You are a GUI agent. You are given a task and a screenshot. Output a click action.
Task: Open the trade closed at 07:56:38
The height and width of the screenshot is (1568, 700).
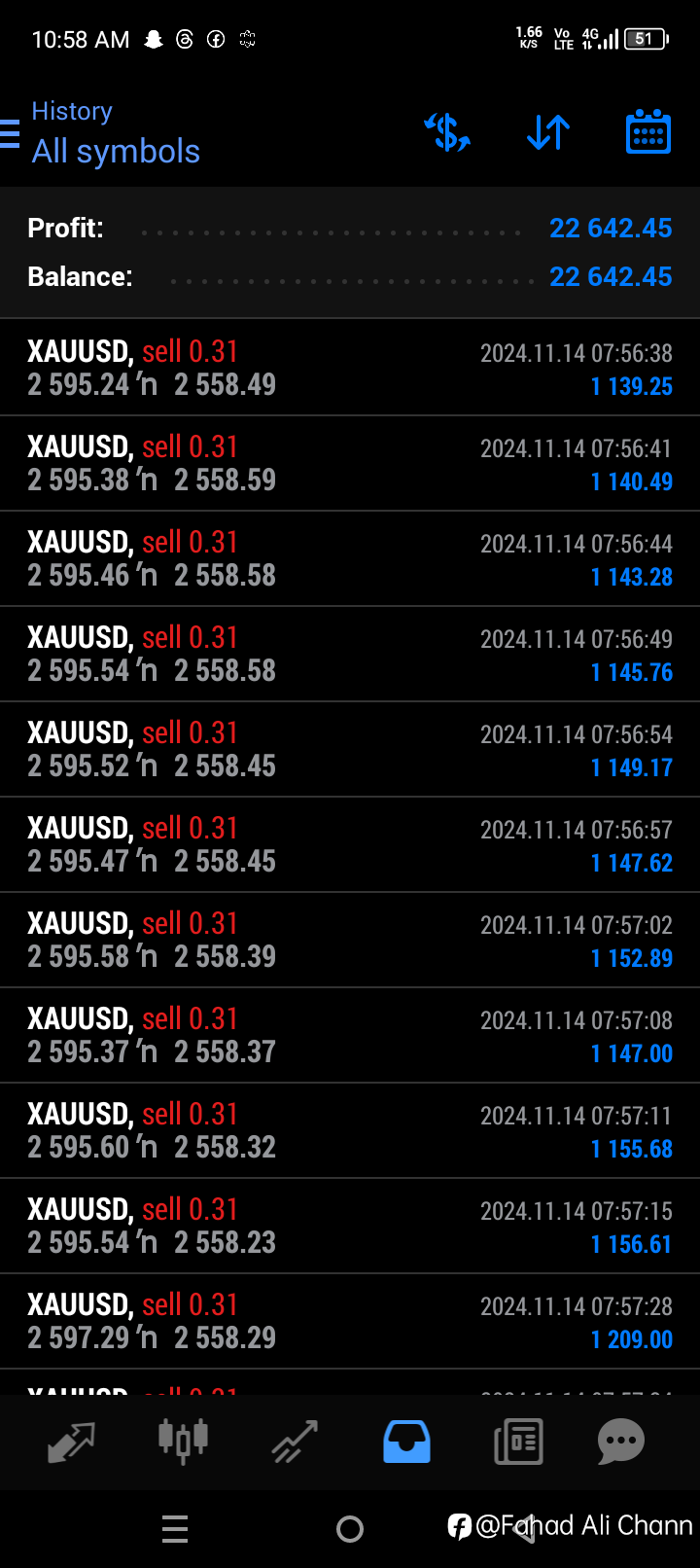tap(350, 368)
